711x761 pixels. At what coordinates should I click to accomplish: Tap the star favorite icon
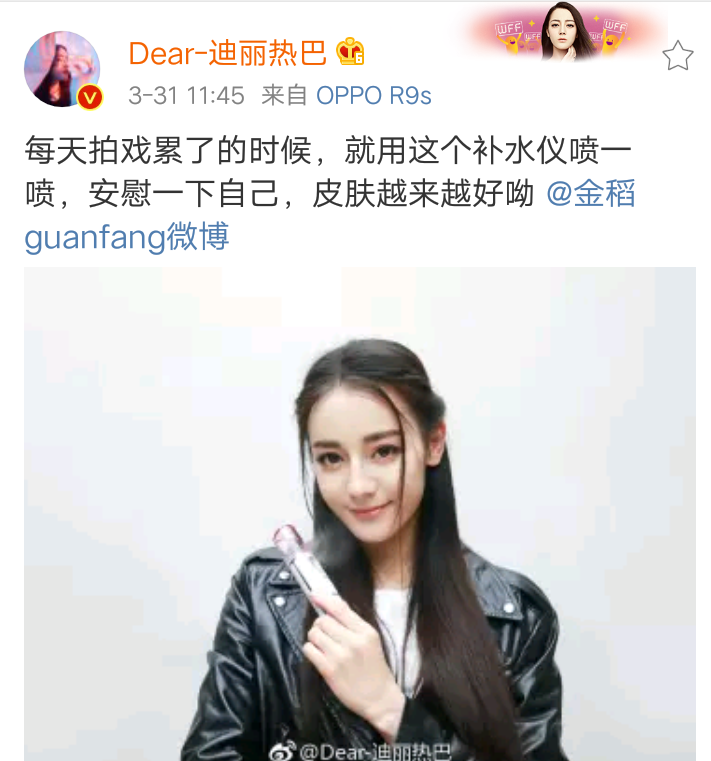click(x=678, y=55)
